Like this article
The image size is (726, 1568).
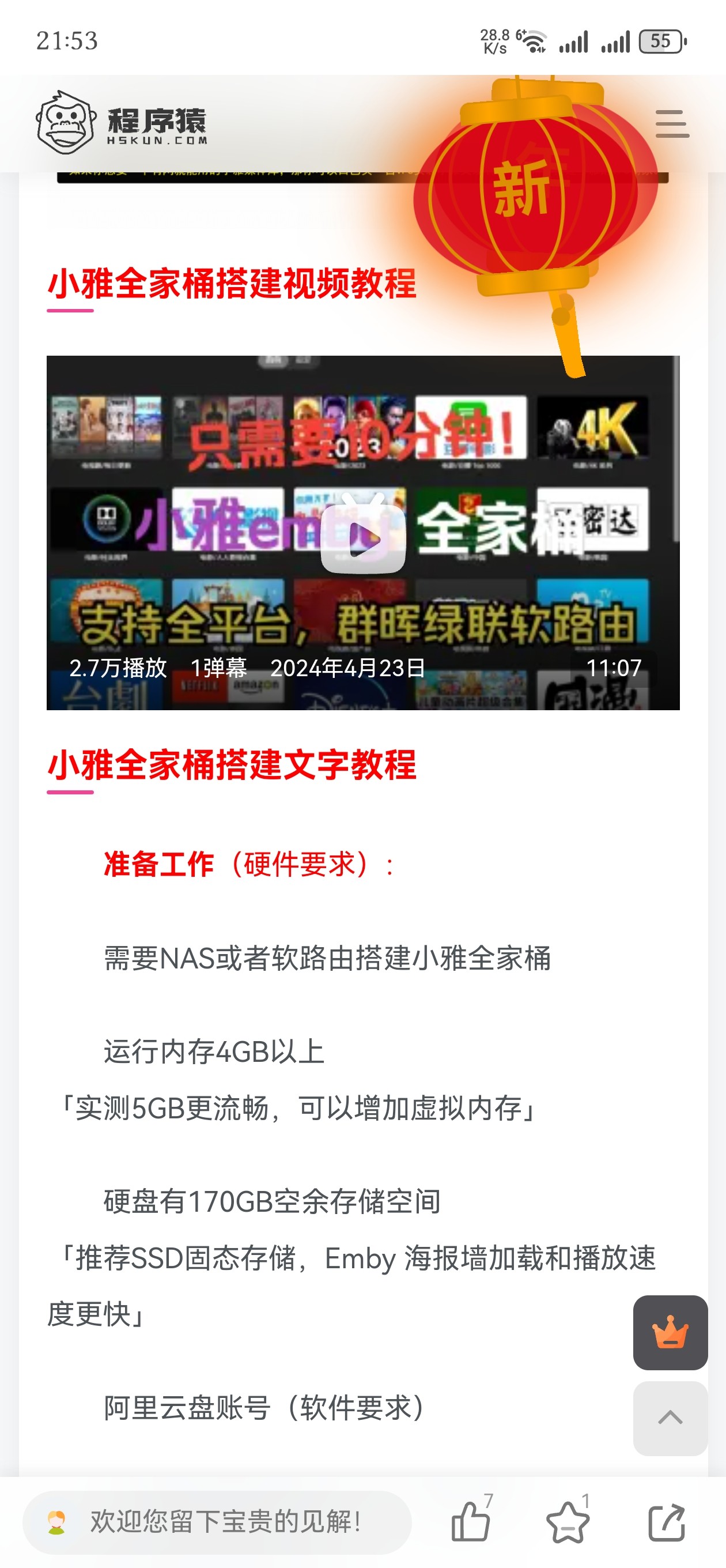[470, 1521]
